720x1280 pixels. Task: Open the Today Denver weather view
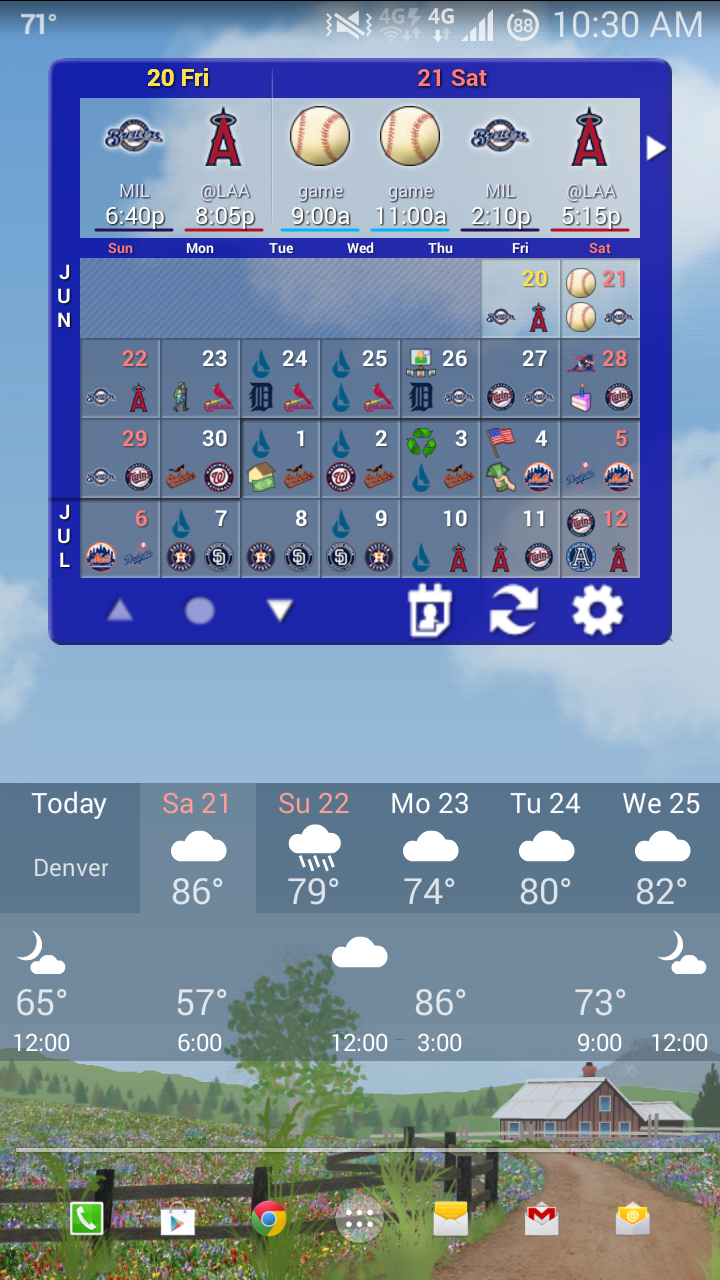[x=69, y=848]
